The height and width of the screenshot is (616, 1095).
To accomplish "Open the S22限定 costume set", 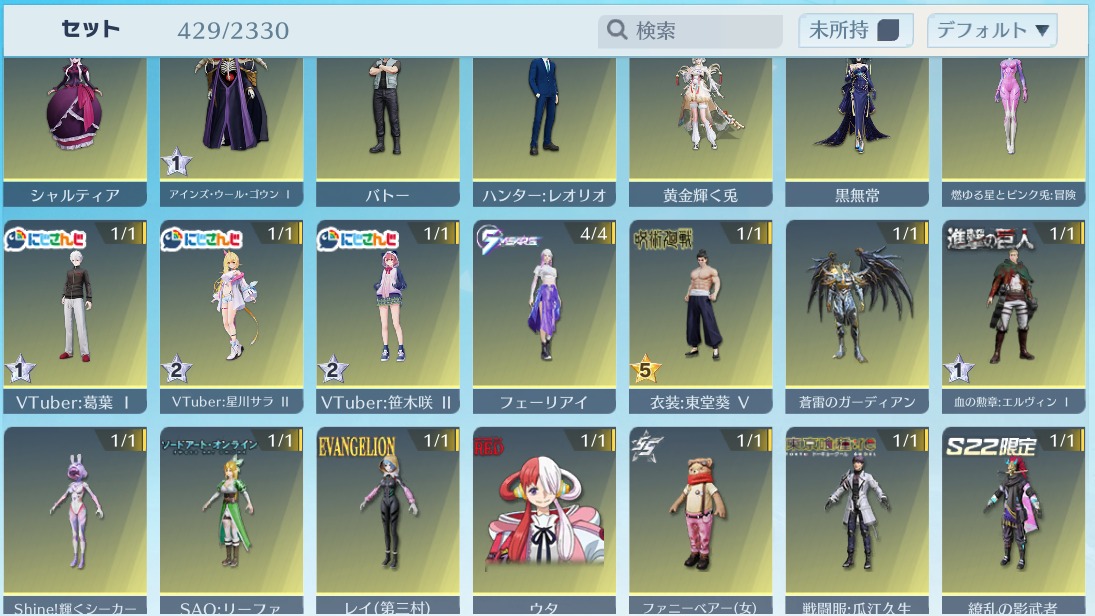I will (x=1013, y=521).
